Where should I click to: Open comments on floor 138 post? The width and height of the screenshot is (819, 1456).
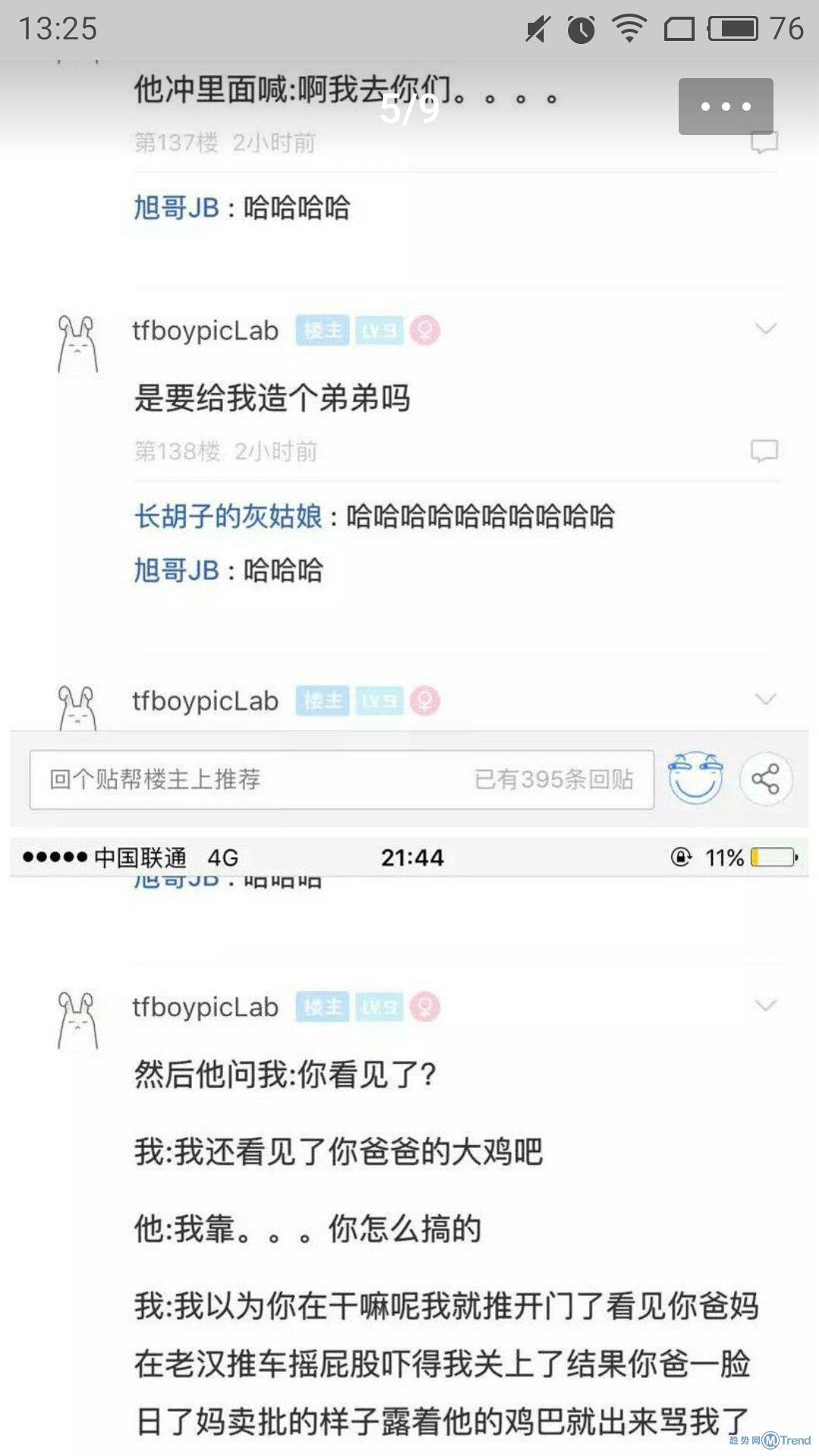click(x=763, y=450)
